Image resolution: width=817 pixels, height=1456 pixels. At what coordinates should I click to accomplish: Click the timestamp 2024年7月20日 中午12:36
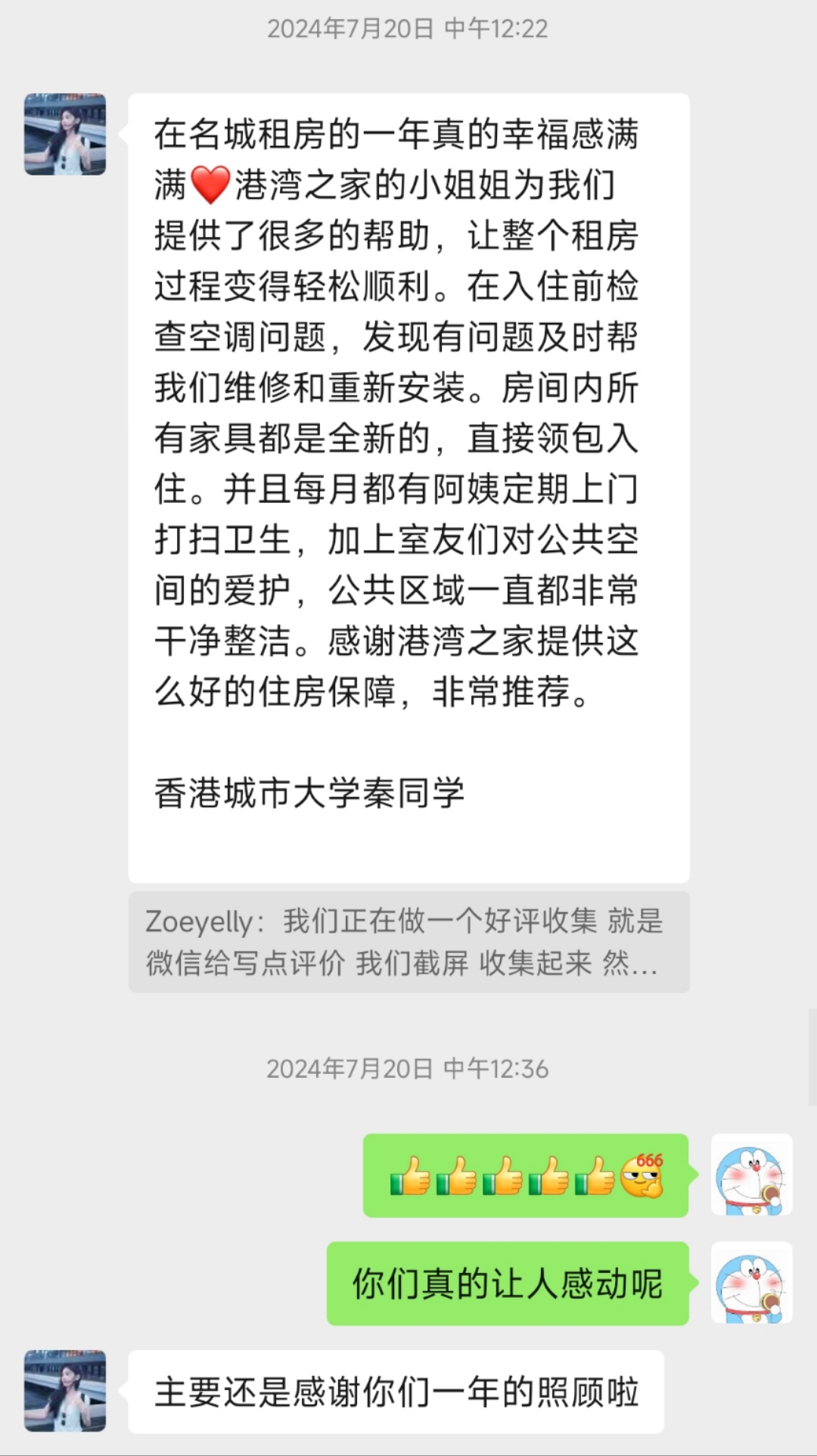(x=408, y=1067)
